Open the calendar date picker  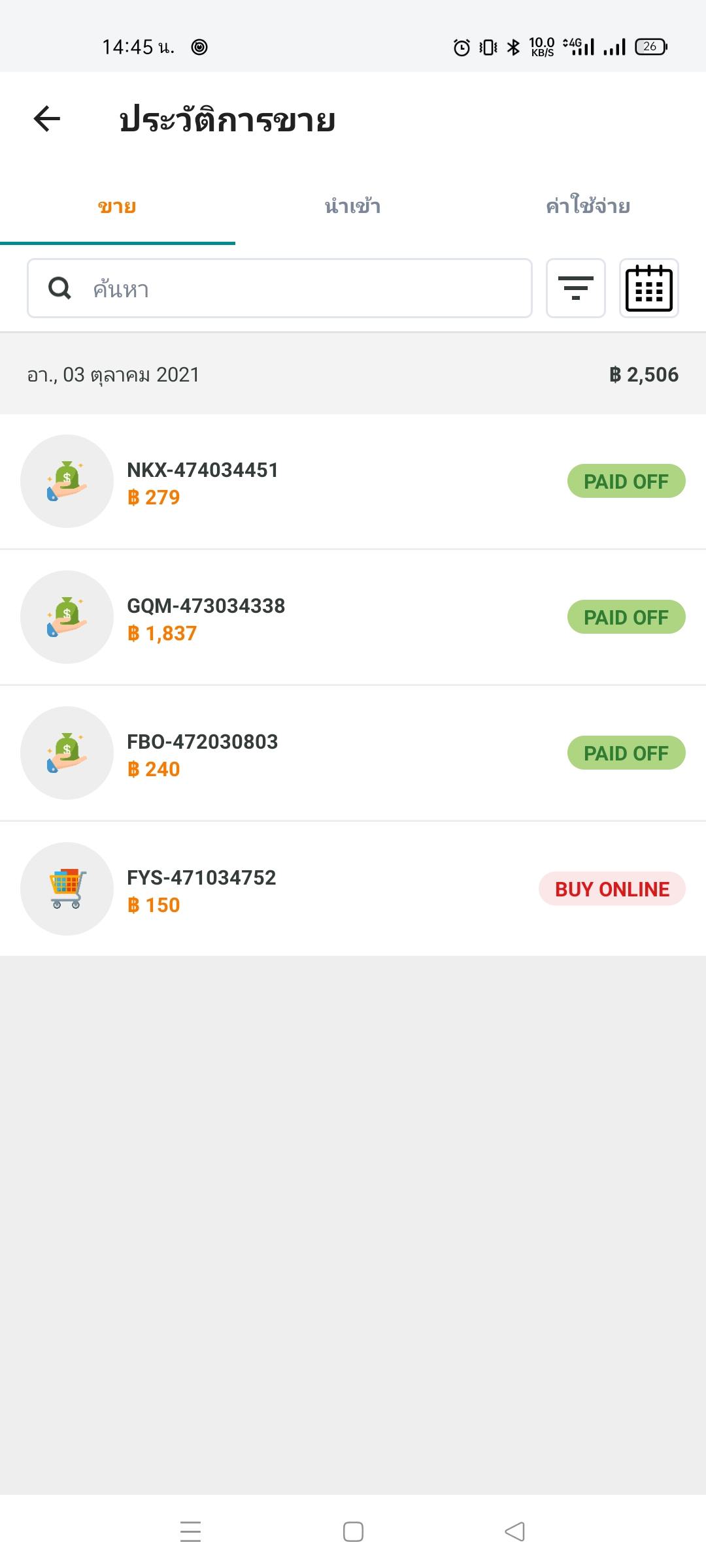[648, 289]
